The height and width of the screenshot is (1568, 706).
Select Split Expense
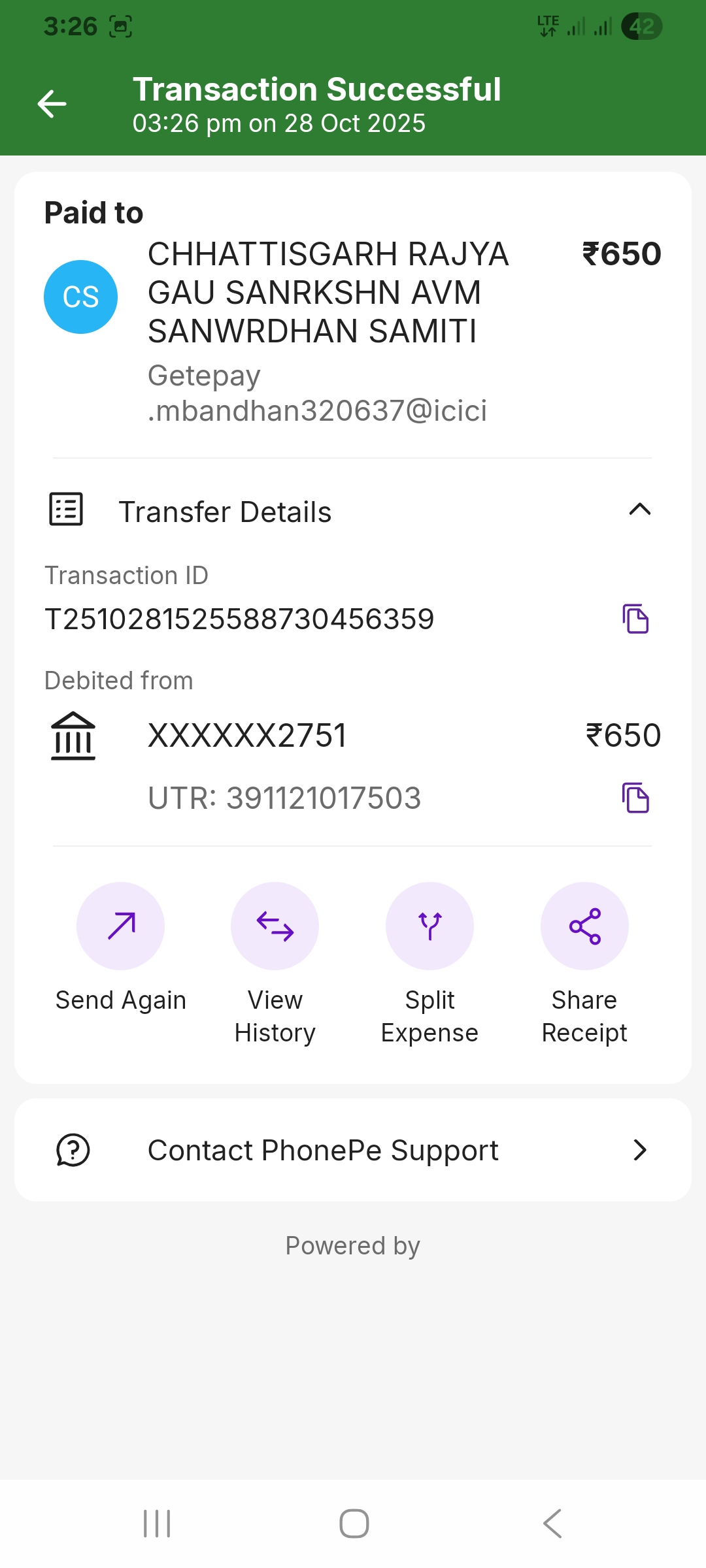point(429,926)
